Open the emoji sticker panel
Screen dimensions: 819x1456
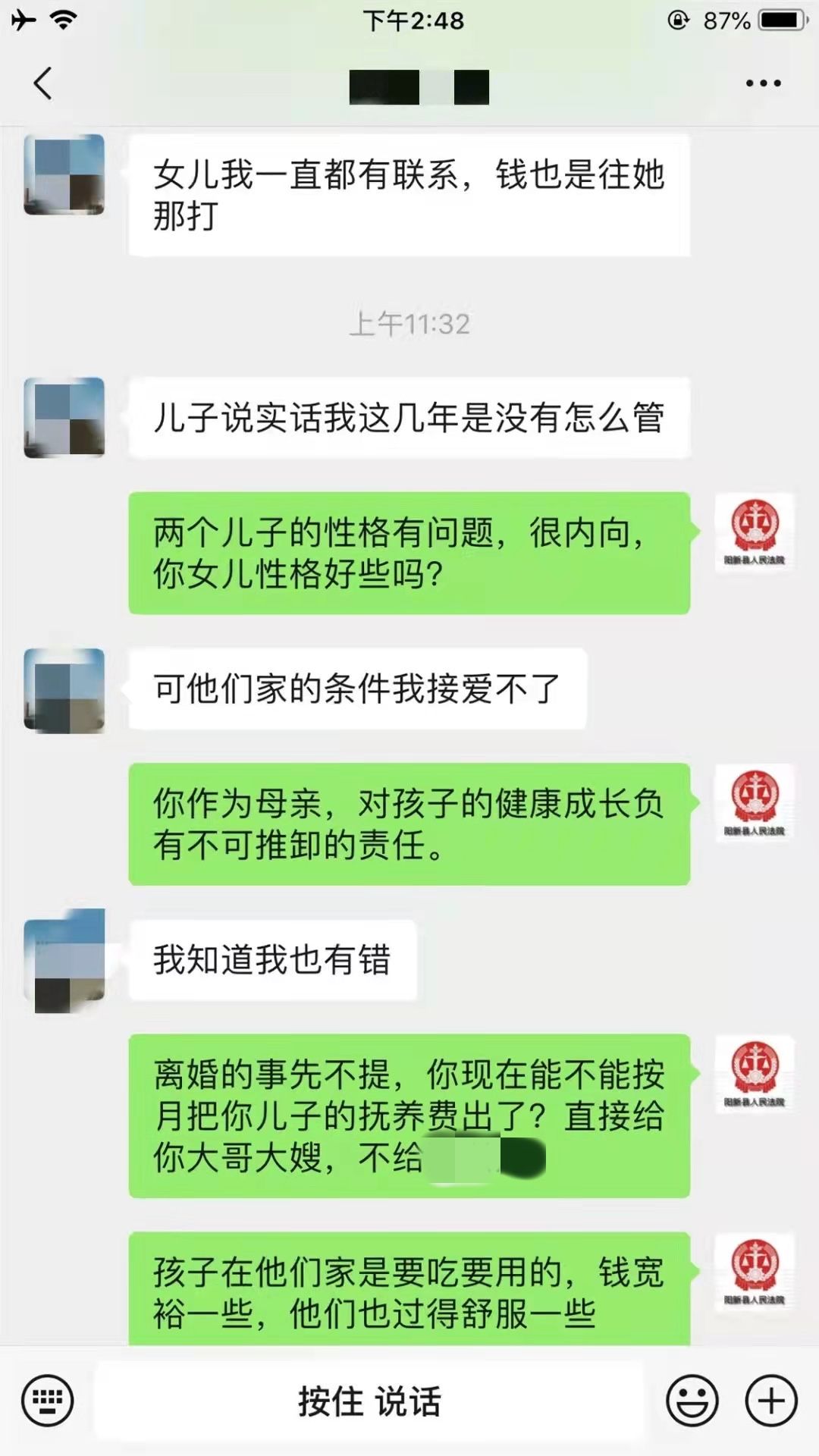pos(692,1401)
